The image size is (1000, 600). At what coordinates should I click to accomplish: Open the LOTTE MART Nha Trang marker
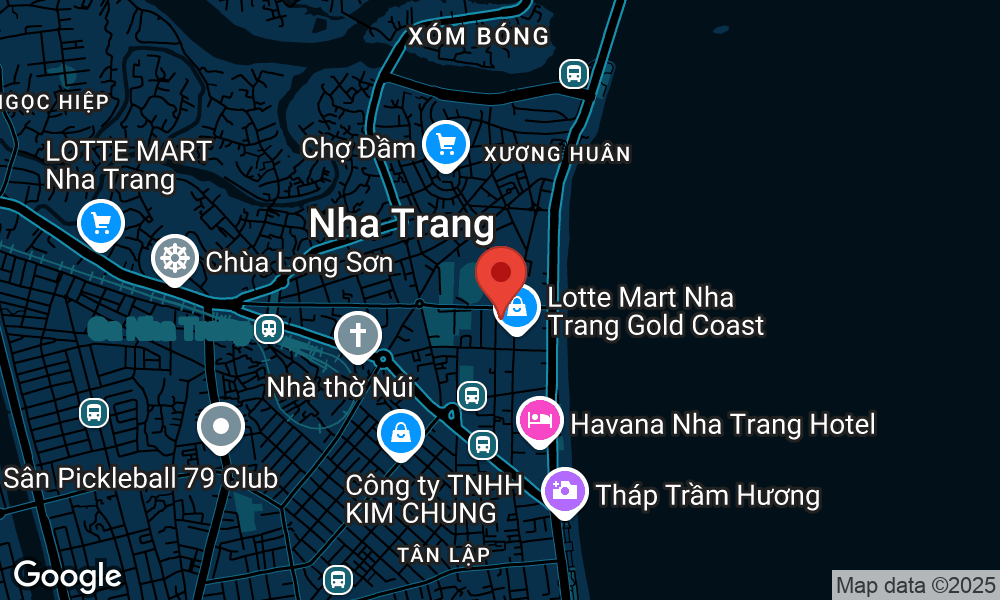pos(100,224)
